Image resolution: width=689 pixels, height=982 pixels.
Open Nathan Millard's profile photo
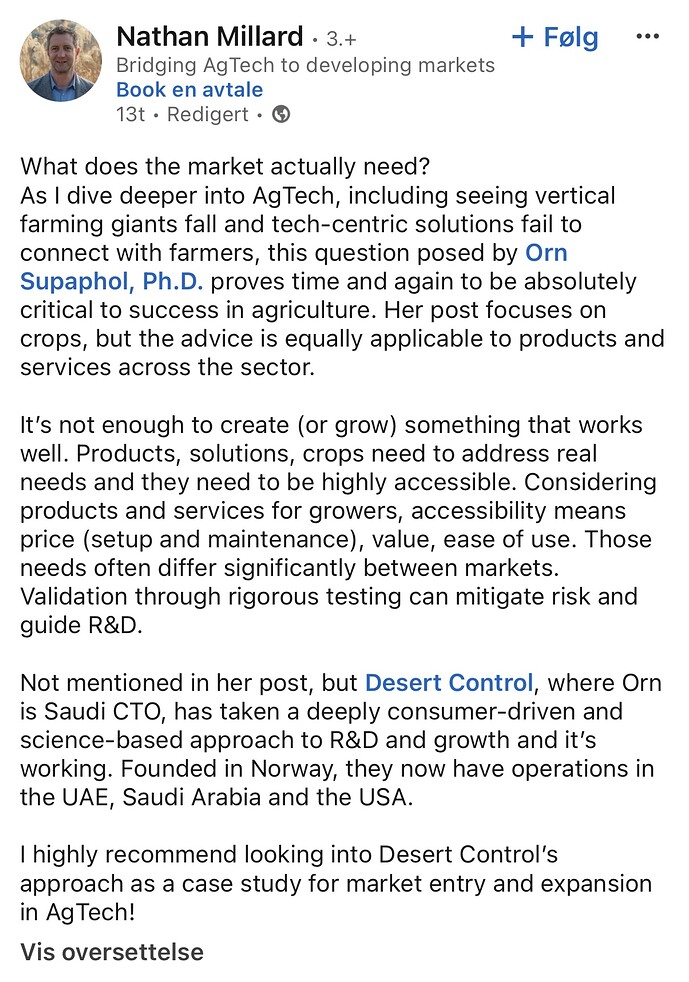[x=60, y=61]
